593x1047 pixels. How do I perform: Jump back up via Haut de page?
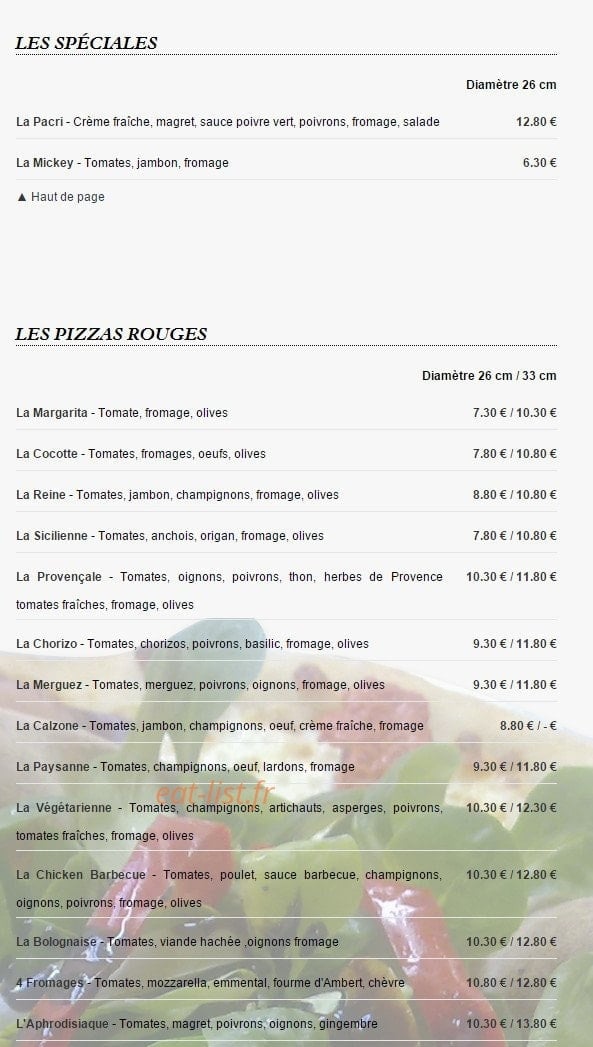[61, 197]
